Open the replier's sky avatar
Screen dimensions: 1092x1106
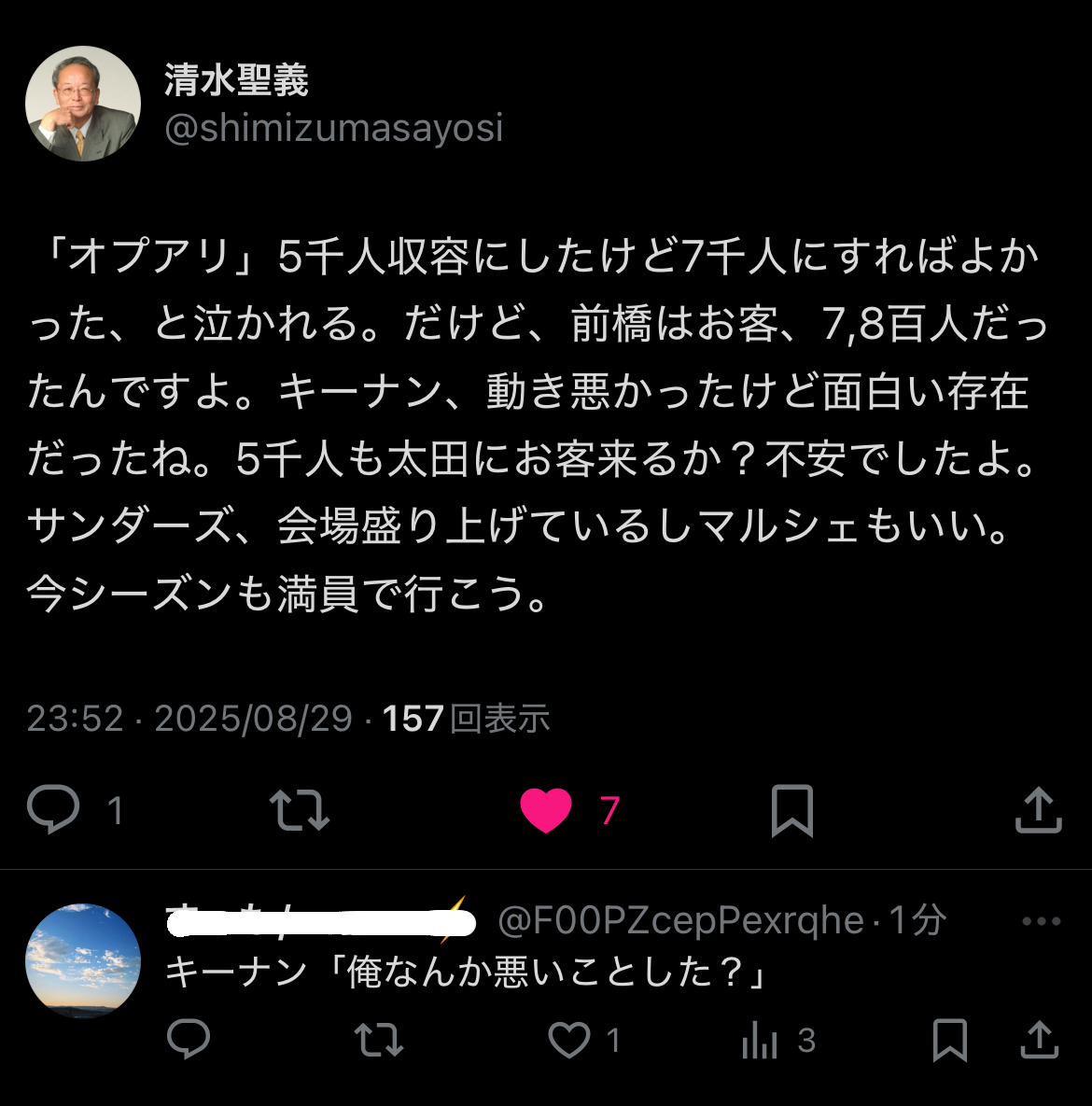coord(83,960)
